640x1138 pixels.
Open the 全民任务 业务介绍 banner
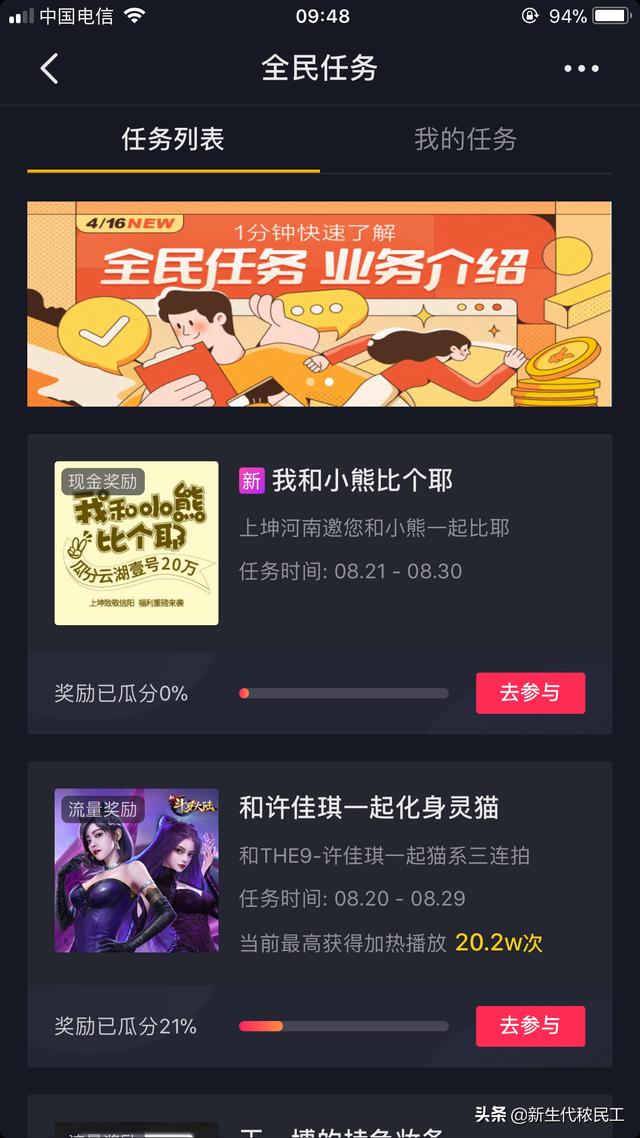point(319,304)
